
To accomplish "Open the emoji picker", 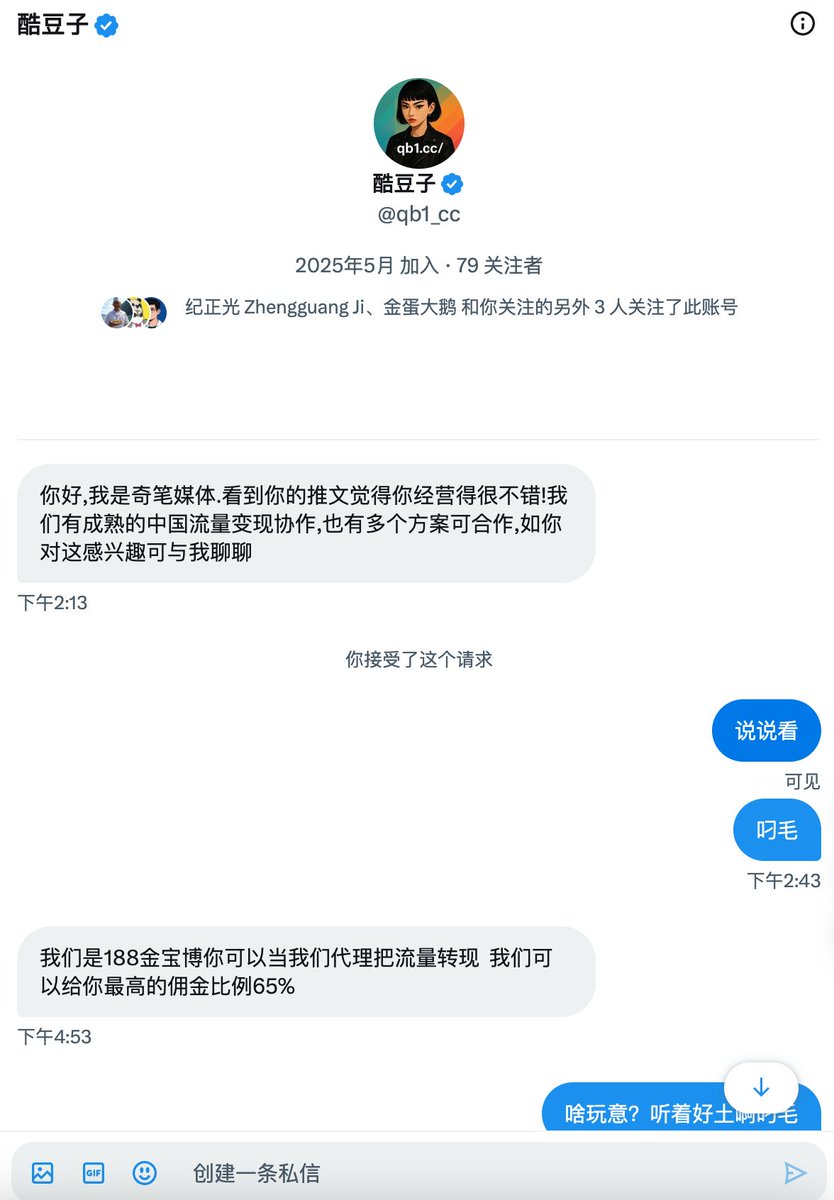I will coord(145,1173).
